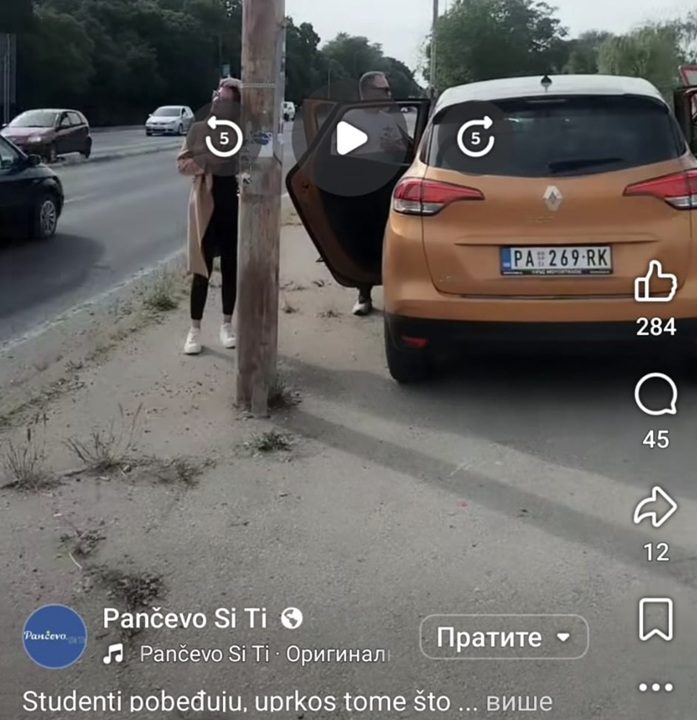Share this video
This screenshot has width=697, height=720.
point(656,506)
